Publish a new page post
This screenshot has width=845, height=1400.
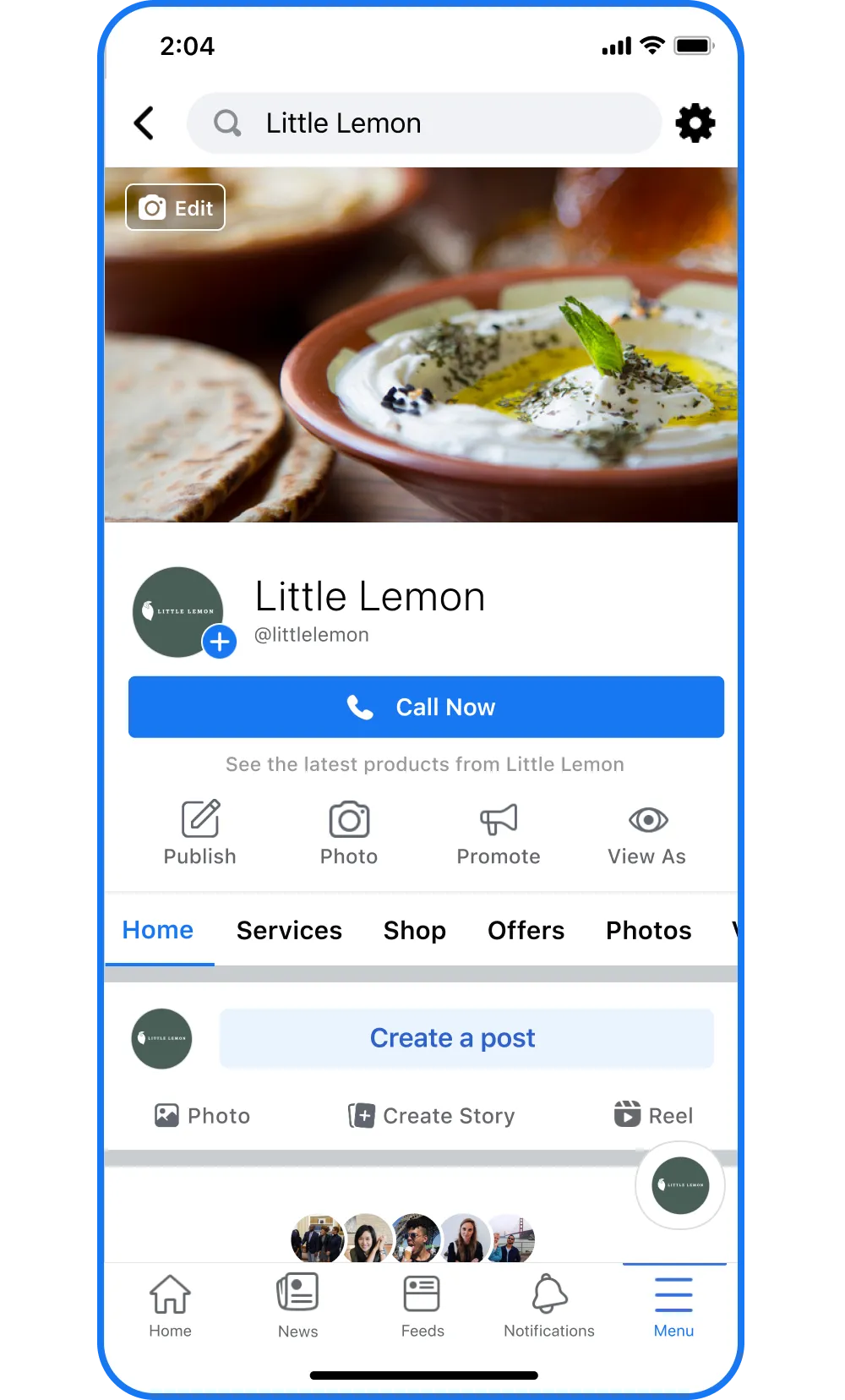point(200,832)
